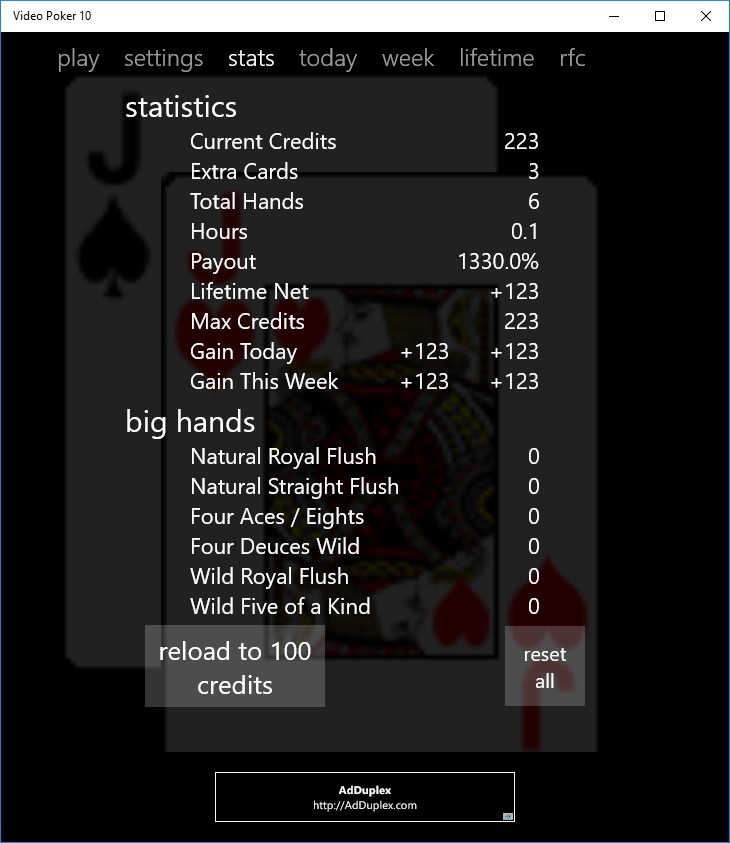This screenshot has height=843, width=730.
Task: Select the stats tab
Action: click(251, 58)
